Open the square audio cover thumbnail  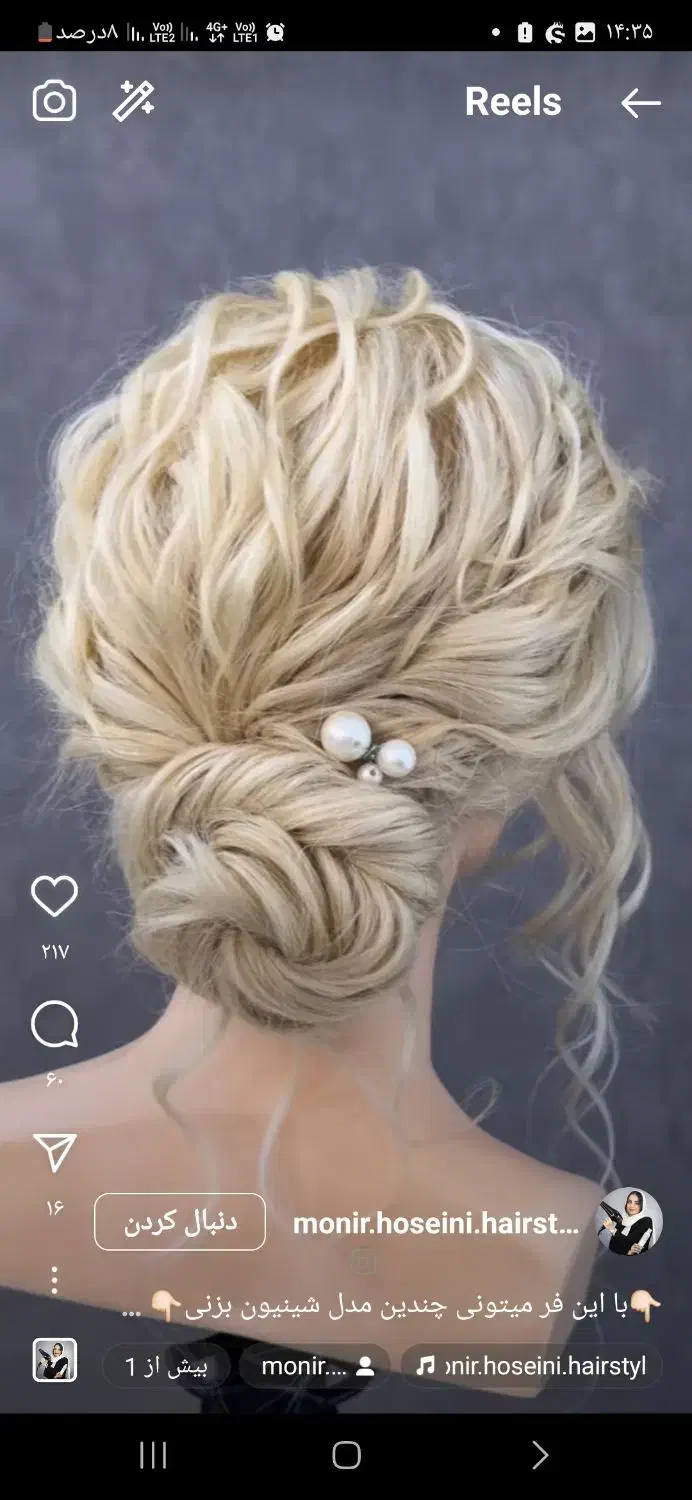click(55, 1361)
